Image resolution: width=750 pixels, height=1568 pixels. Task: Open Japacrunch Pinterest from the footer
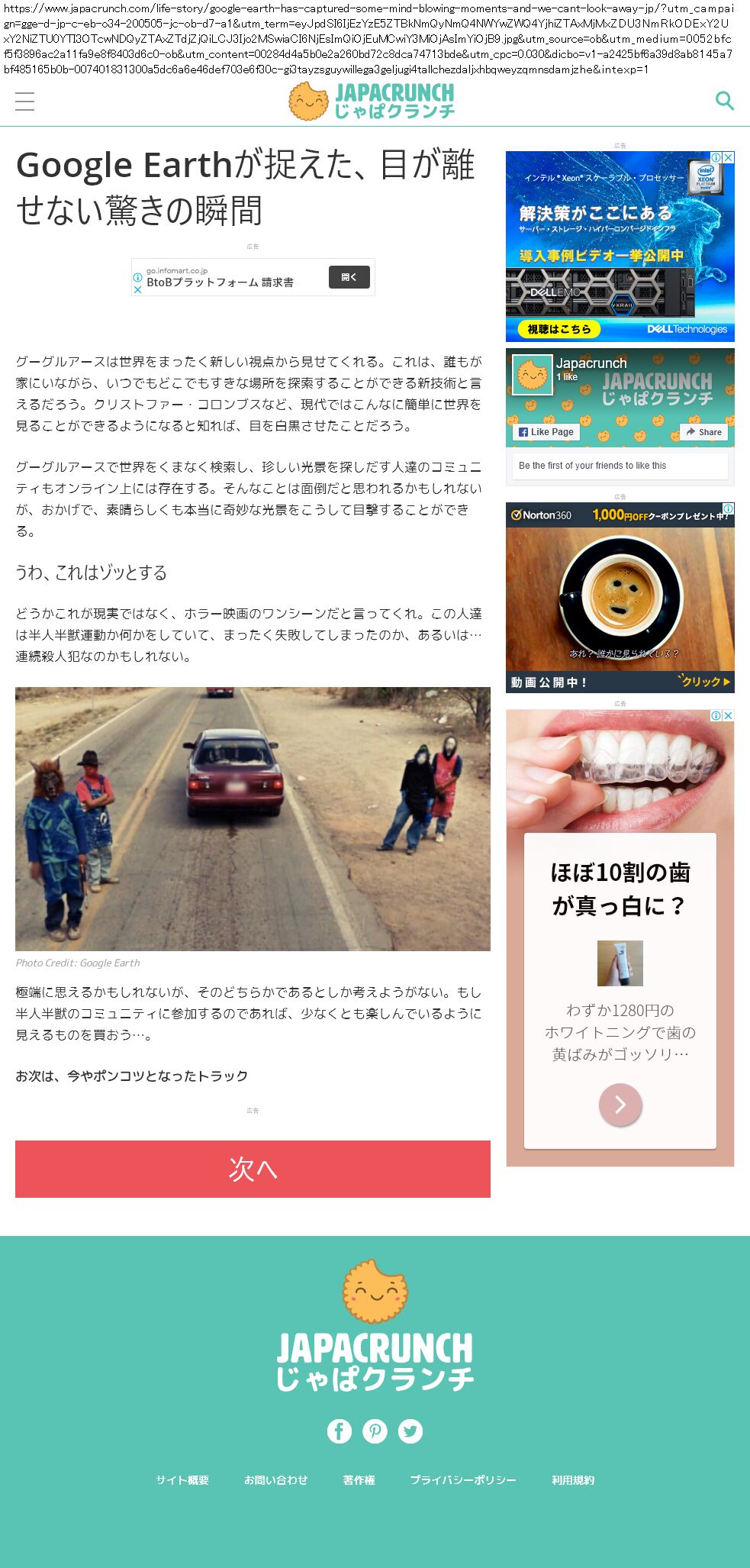point(375,1431)
